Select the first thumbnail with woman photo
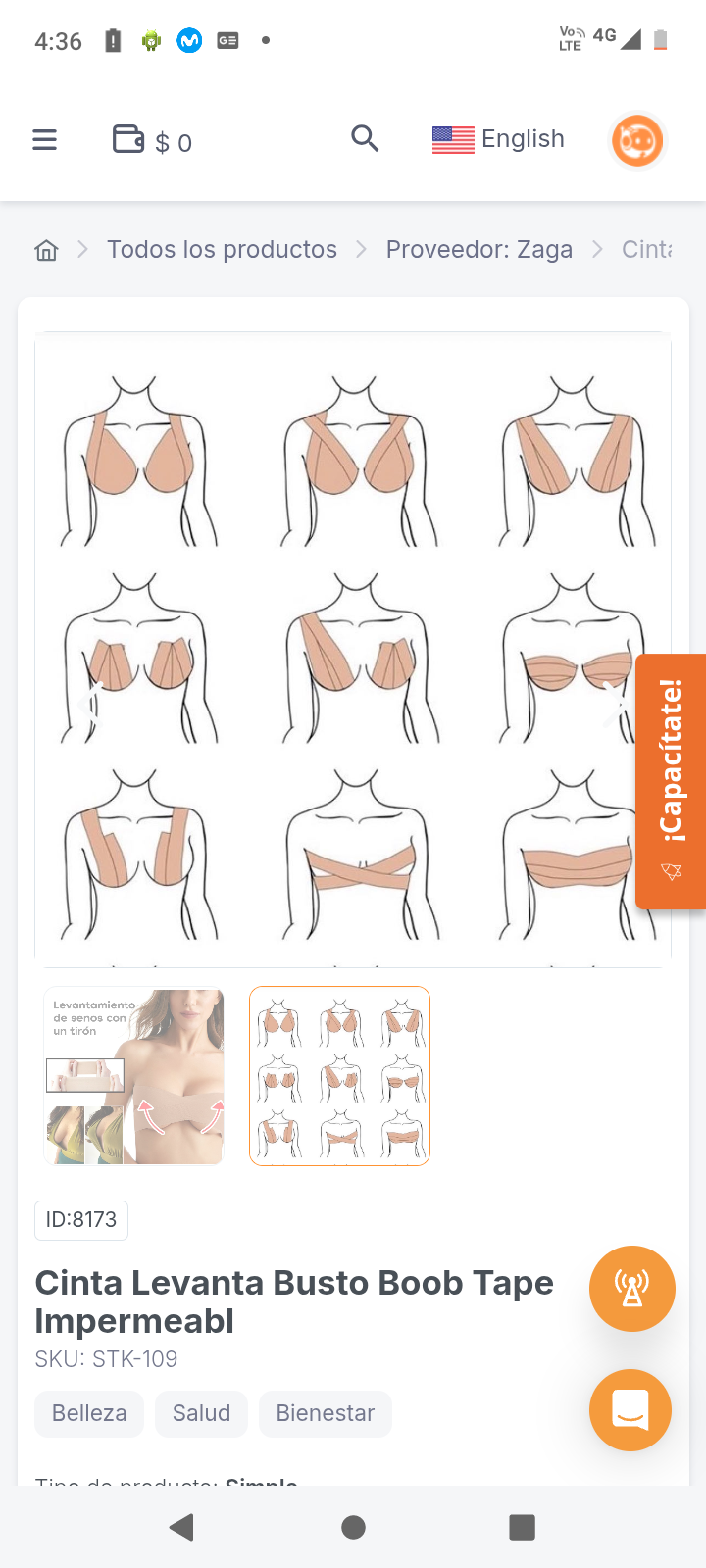The image size is (706, 1568). (134, 1076)
